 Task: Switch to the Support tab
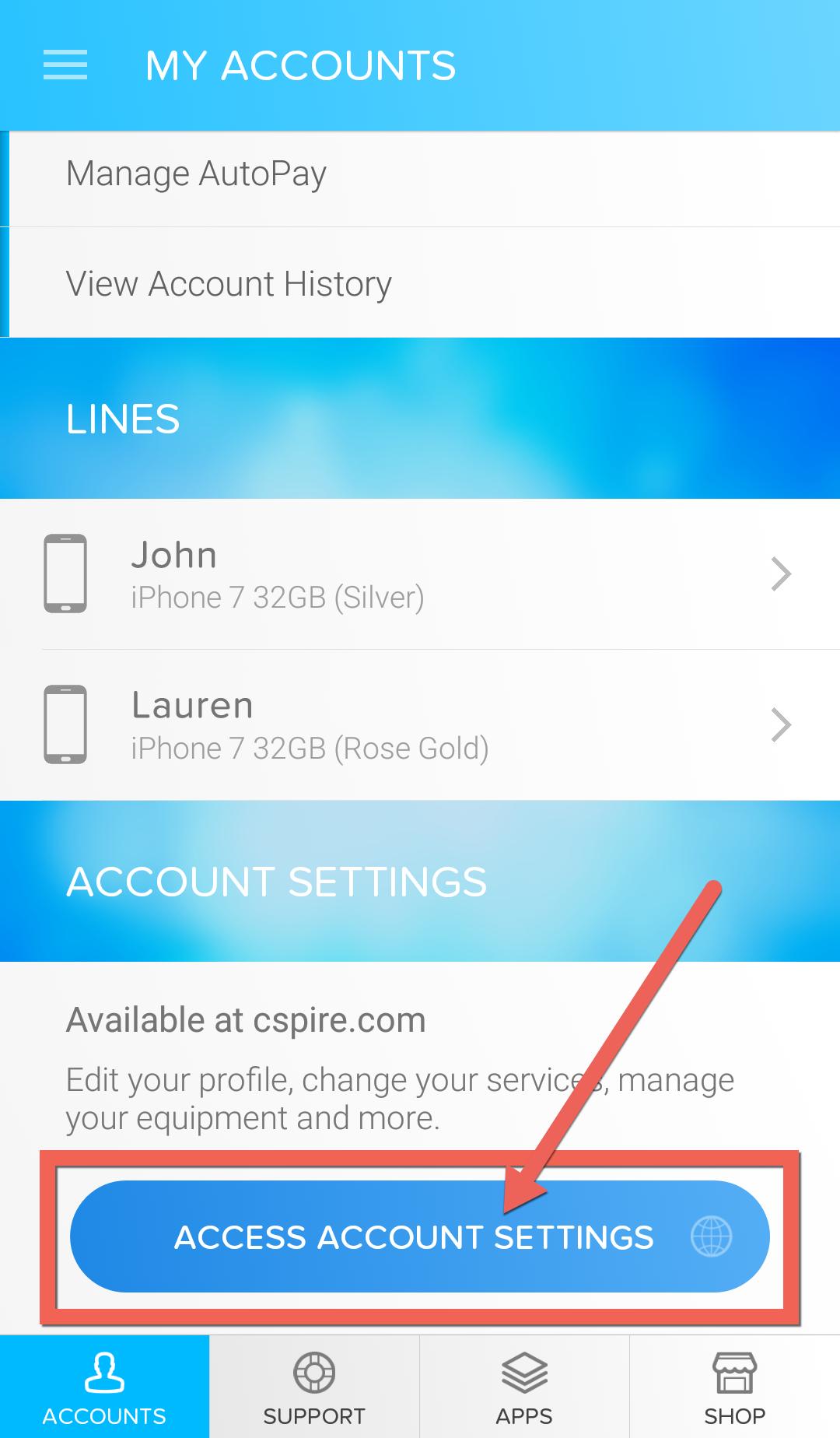click(x=314, y=1387)
